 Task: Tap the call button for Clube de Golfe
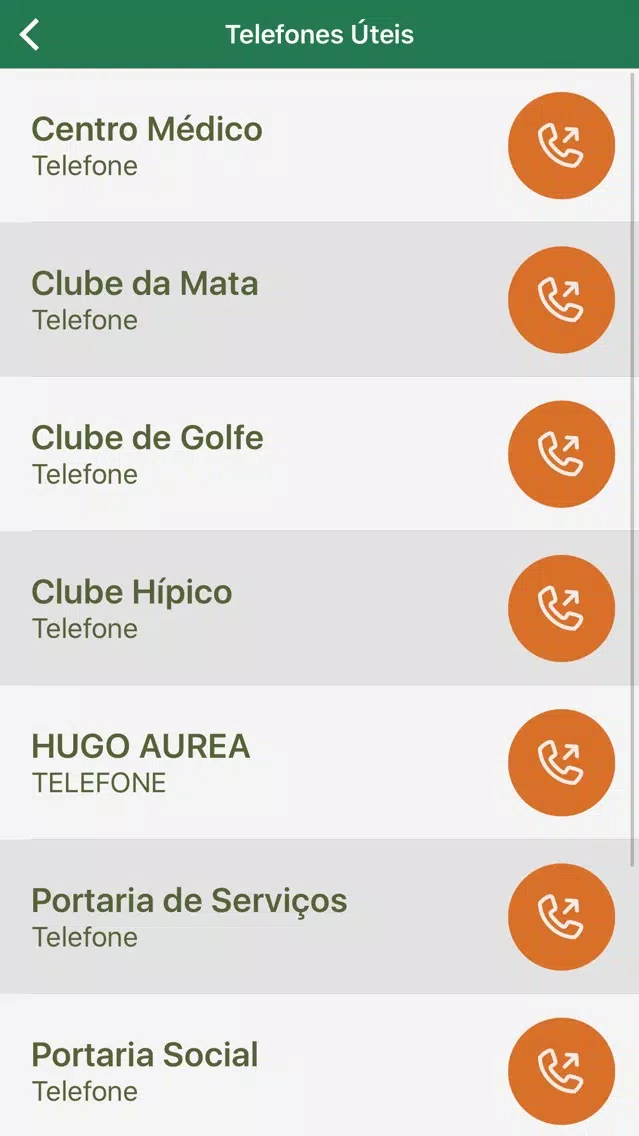coord(561,454)
